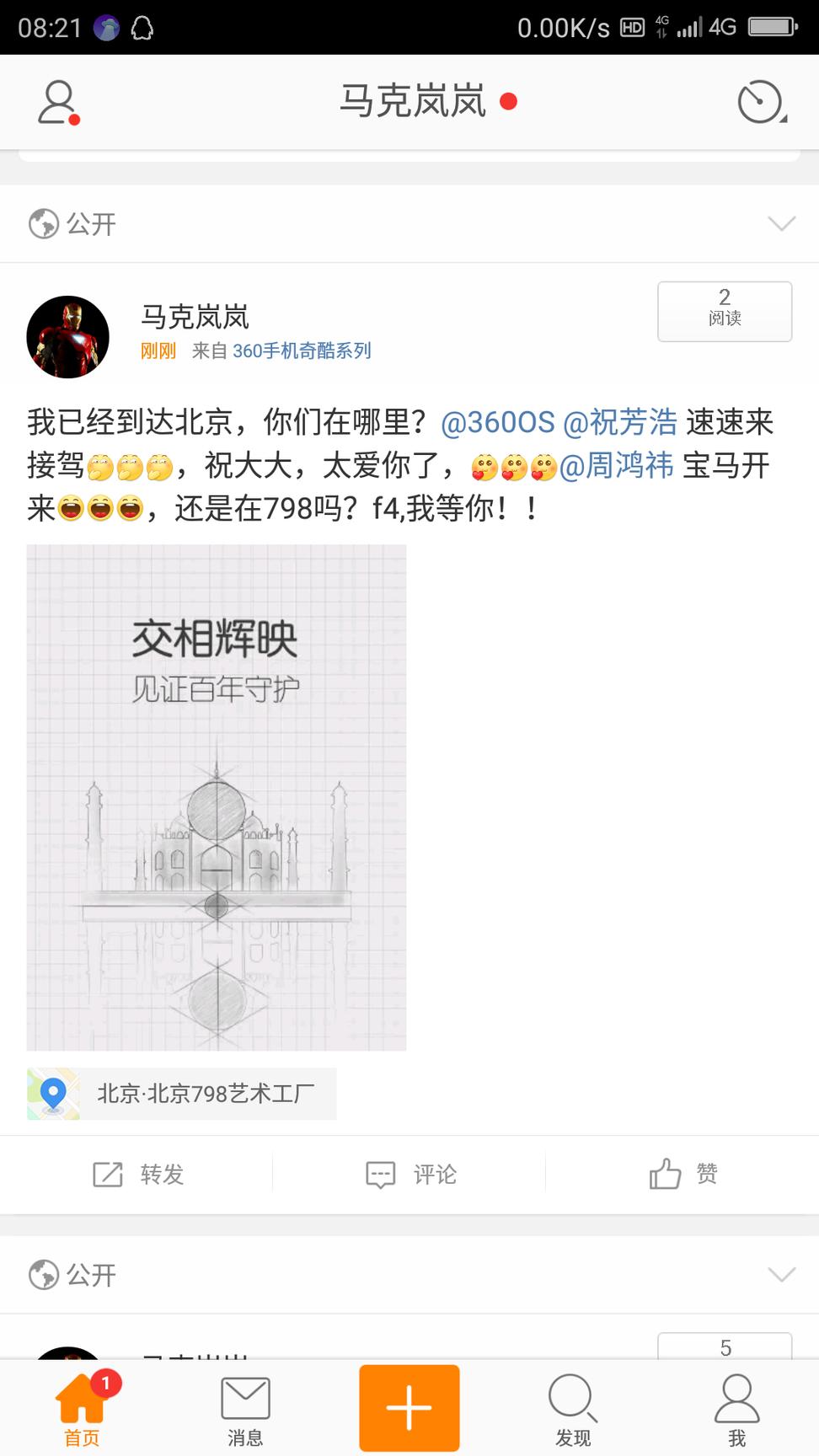This screenshot has height=1456, width=819.
Task: Expand options on the first 公开 post
Action: pyautogui.click(x=779, y=223)
